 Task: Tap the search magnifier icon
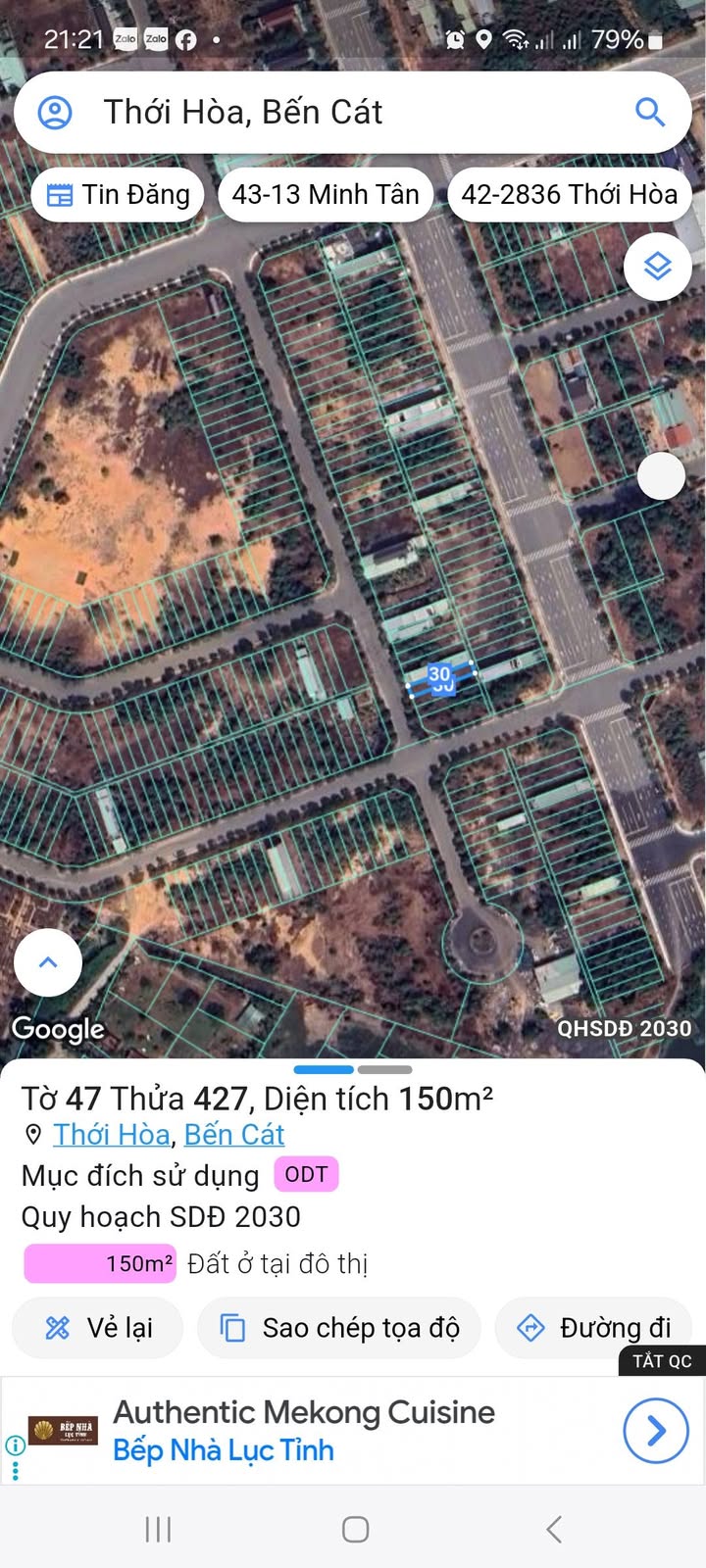[x=650, y=113]
